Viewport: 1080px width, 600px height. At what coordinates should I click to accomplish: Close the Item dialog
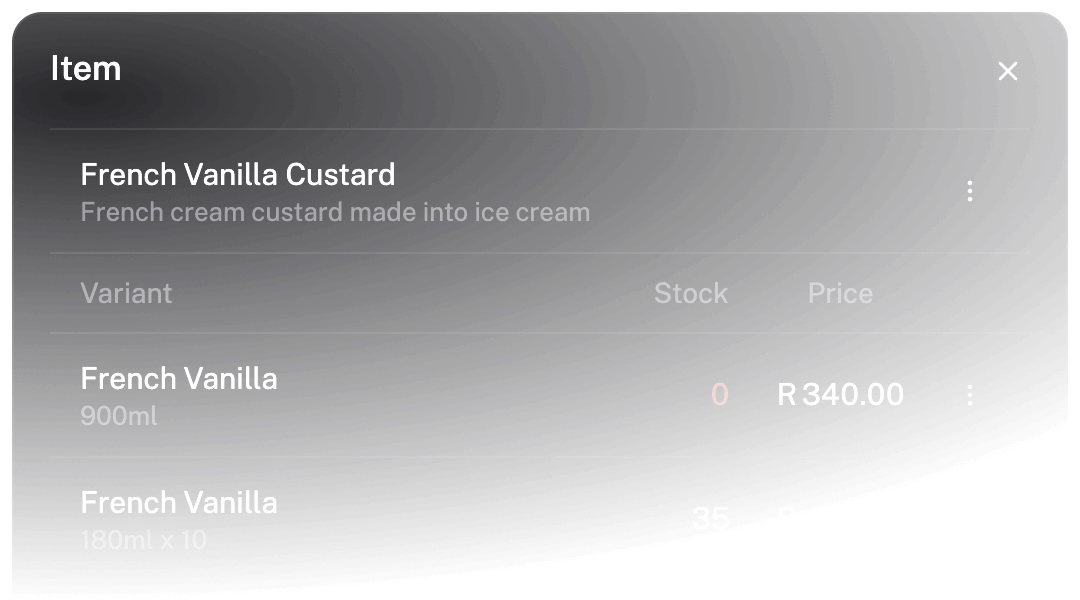pos(1007,71)
